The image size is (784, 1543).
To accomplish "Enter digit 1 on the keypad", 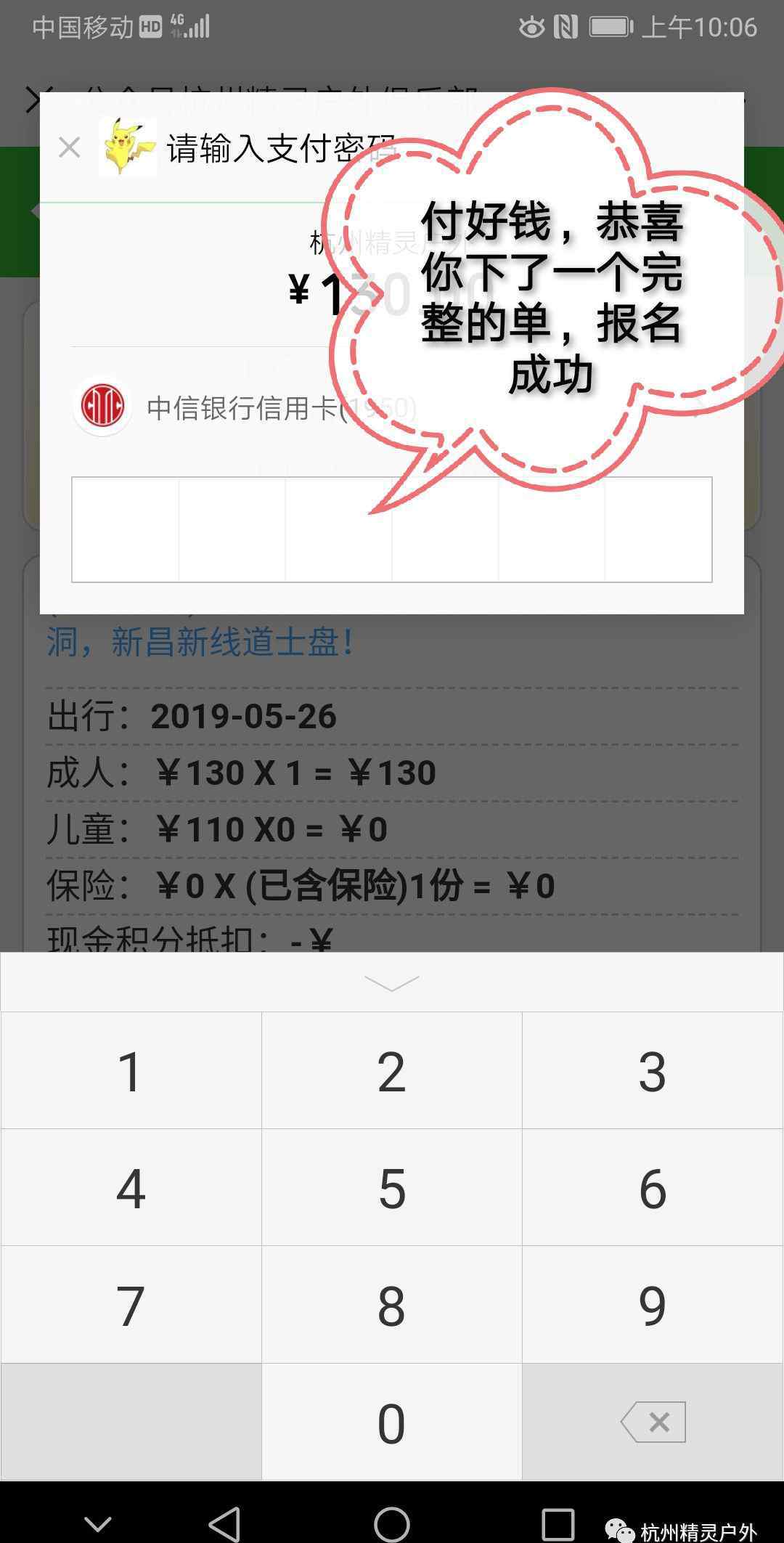I will point(131,1071).
